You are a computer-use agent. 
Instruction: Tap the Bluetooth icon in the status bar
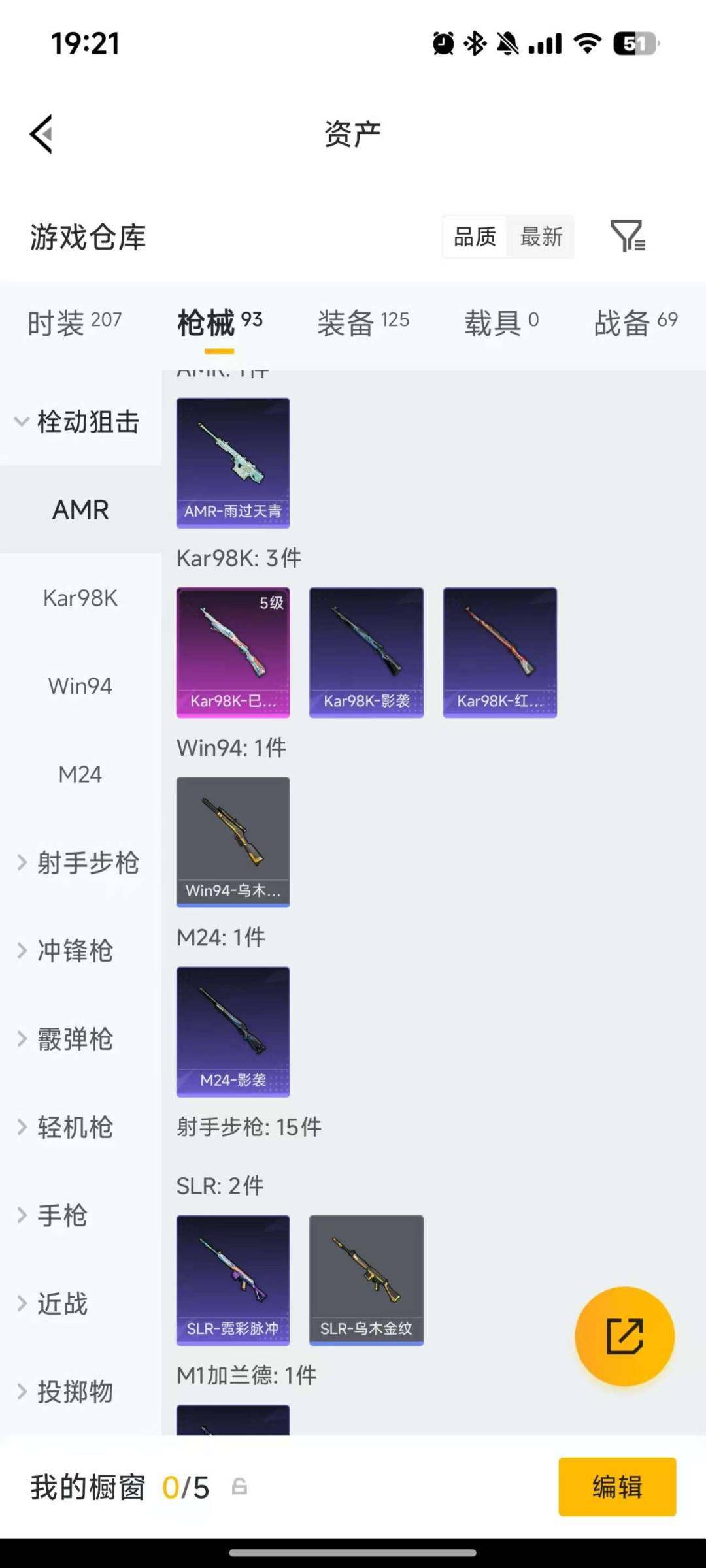click(x=474, y=42)
